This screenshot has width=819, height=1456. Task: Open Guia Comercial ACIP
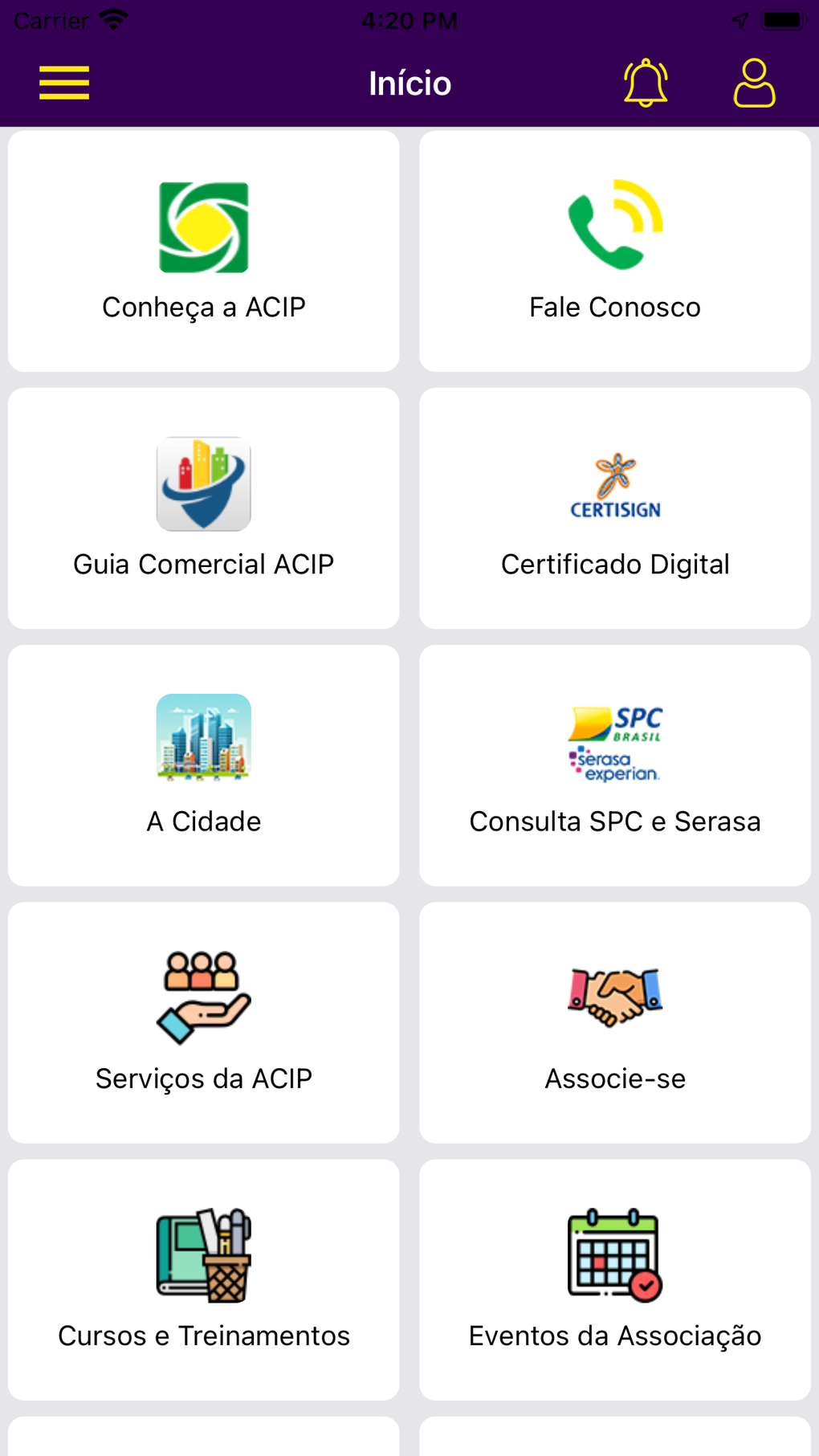204,508
